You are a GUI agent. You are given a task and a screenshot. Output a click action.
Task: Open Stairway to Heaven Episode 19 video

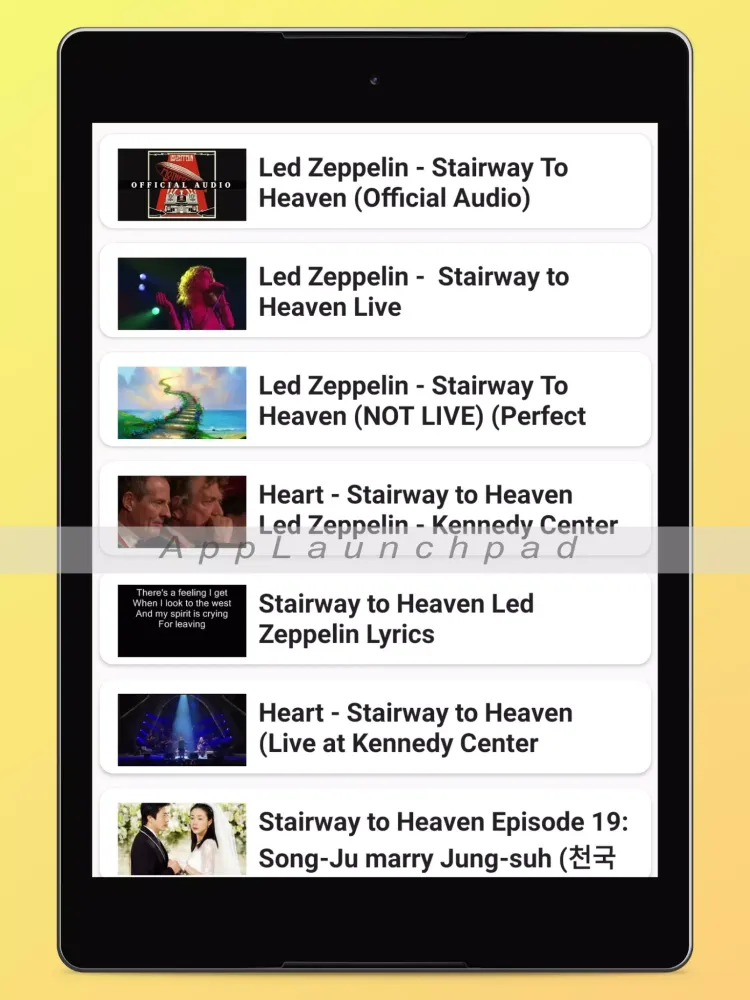(x=376, y=836)
